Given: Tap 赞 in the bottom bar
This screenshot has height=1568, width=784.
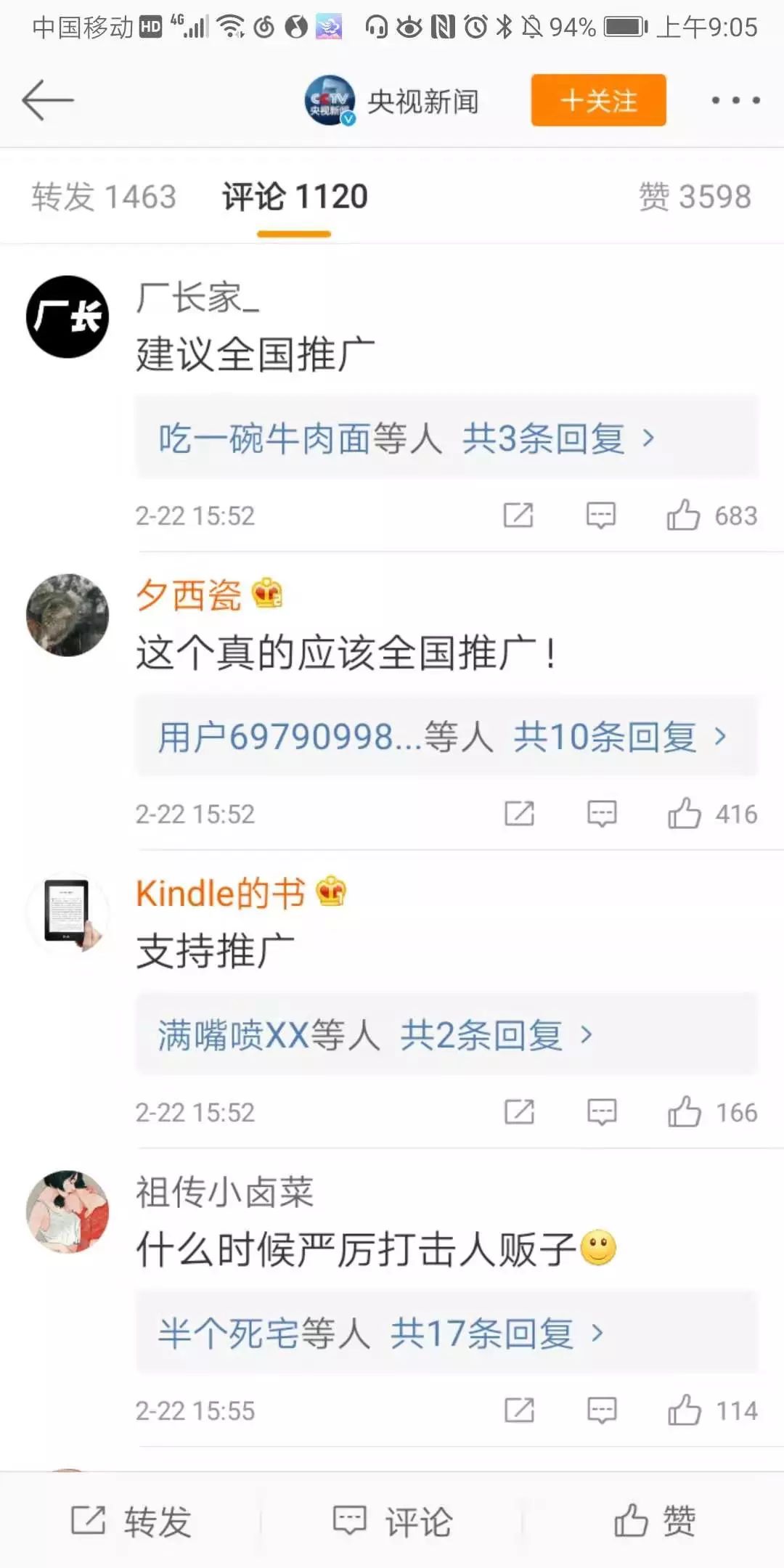Looking at the screenshot, I should click(654, 1521).
